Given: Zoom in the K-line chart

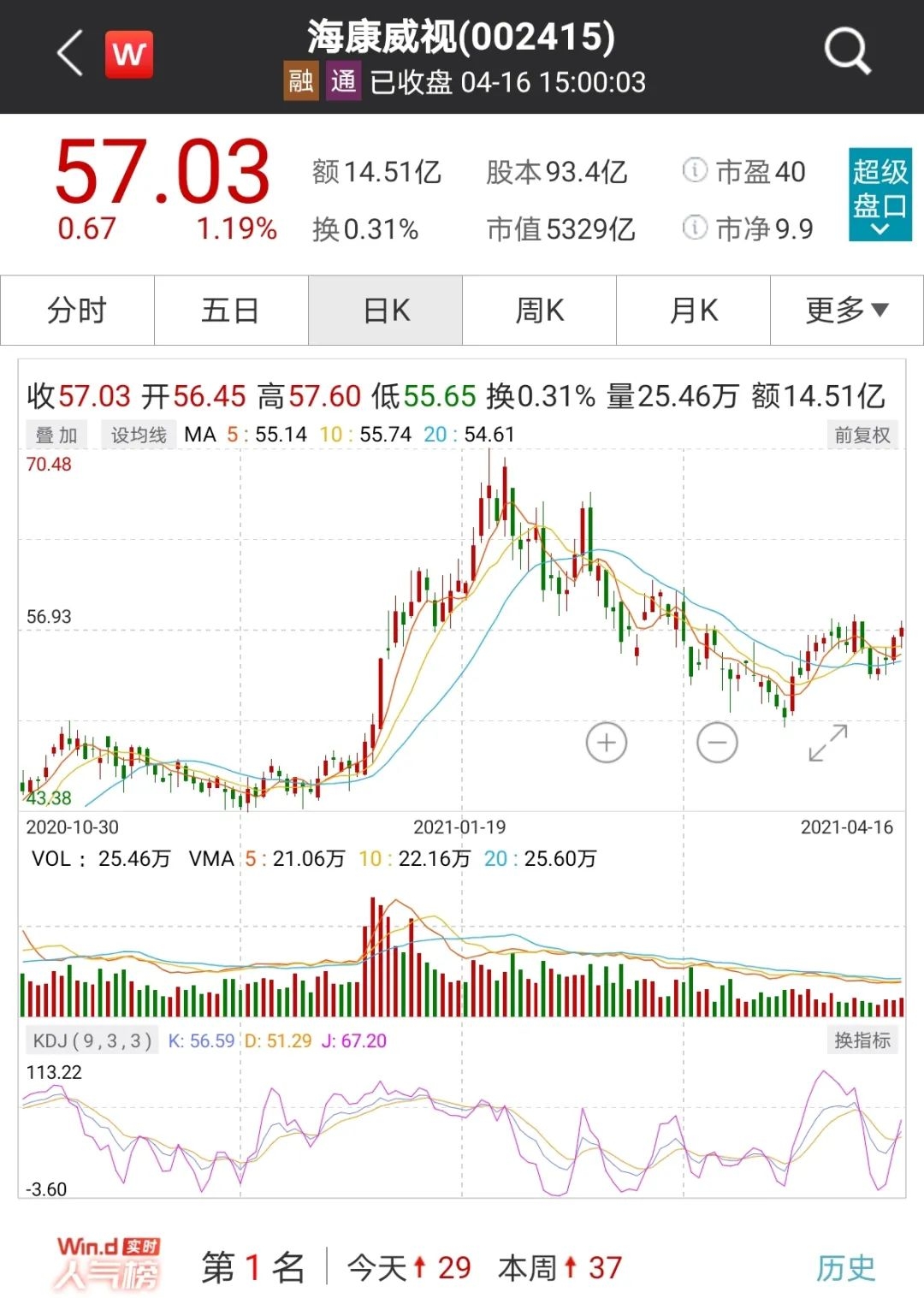Looking at the screenshot, I should click(x=607, y=743).
